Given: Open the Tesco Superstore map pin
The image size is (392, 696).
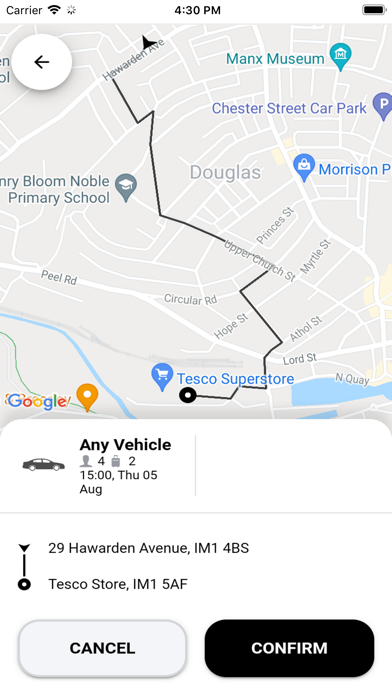Looking at the screenshot, I should pyautogui.click(x=162, y=377).
